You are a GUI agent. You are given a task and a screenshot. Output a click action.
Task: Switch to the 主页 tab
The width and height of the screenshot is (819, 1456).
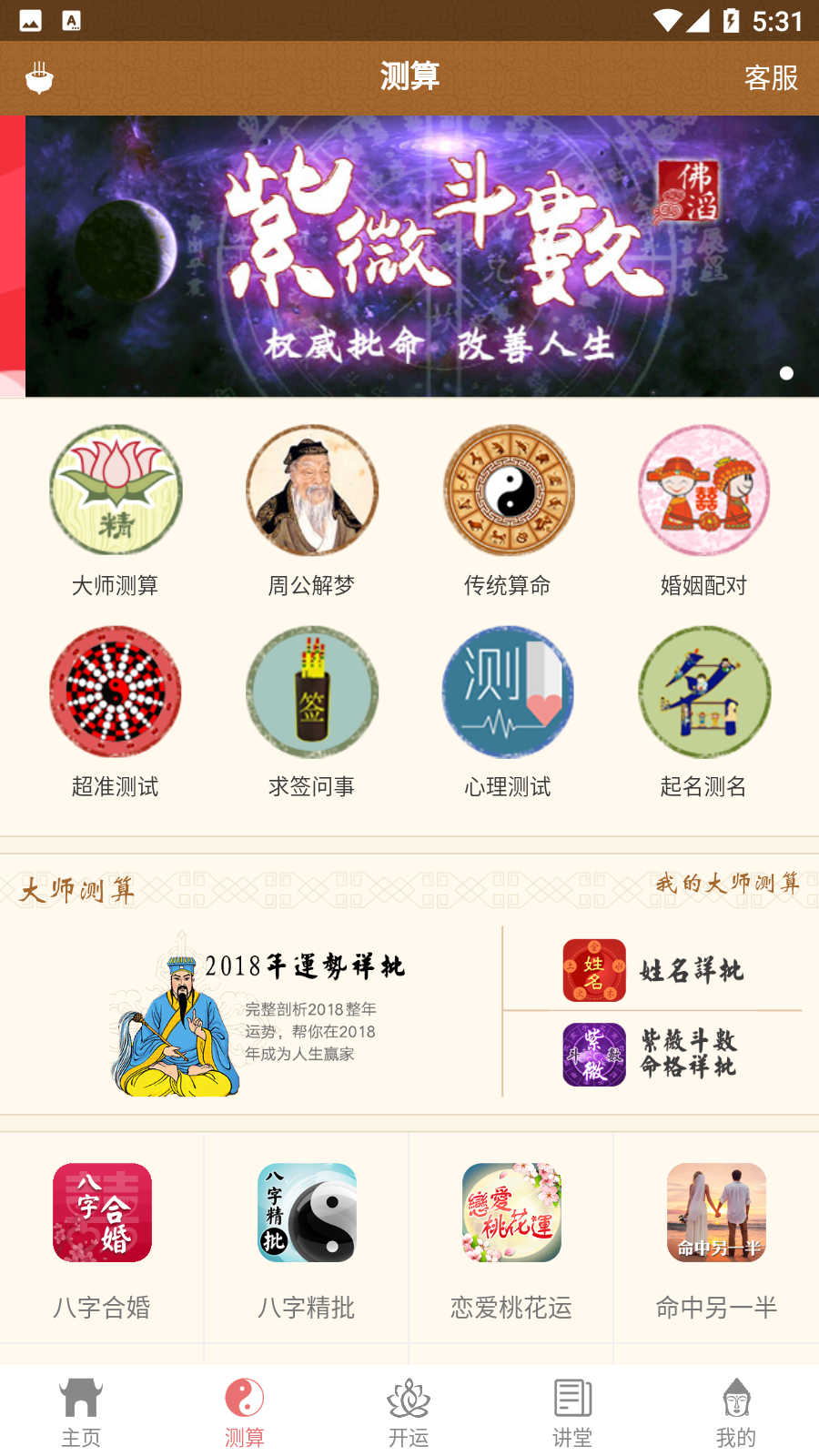point(81,1412)
